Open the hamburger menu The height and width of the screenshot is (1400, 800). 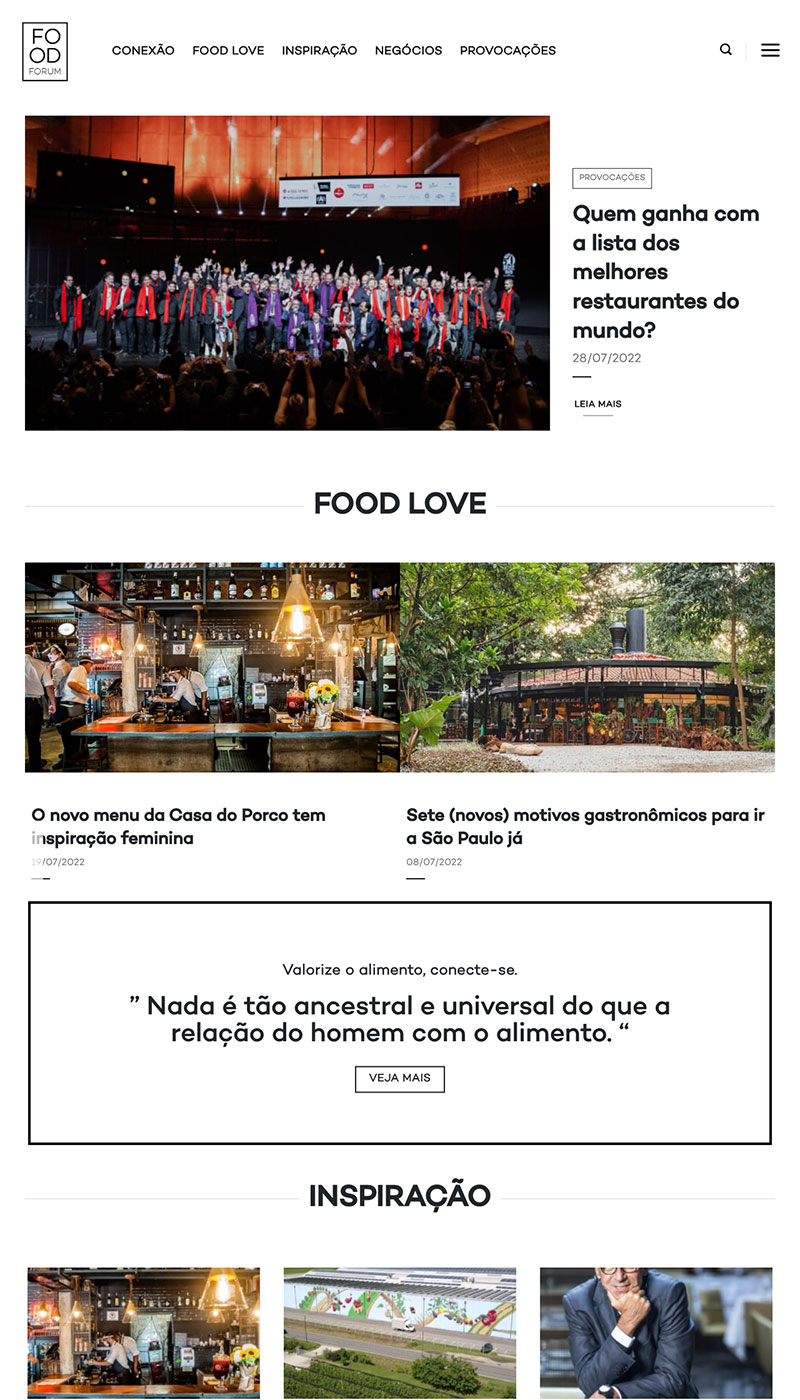point(770,50)
